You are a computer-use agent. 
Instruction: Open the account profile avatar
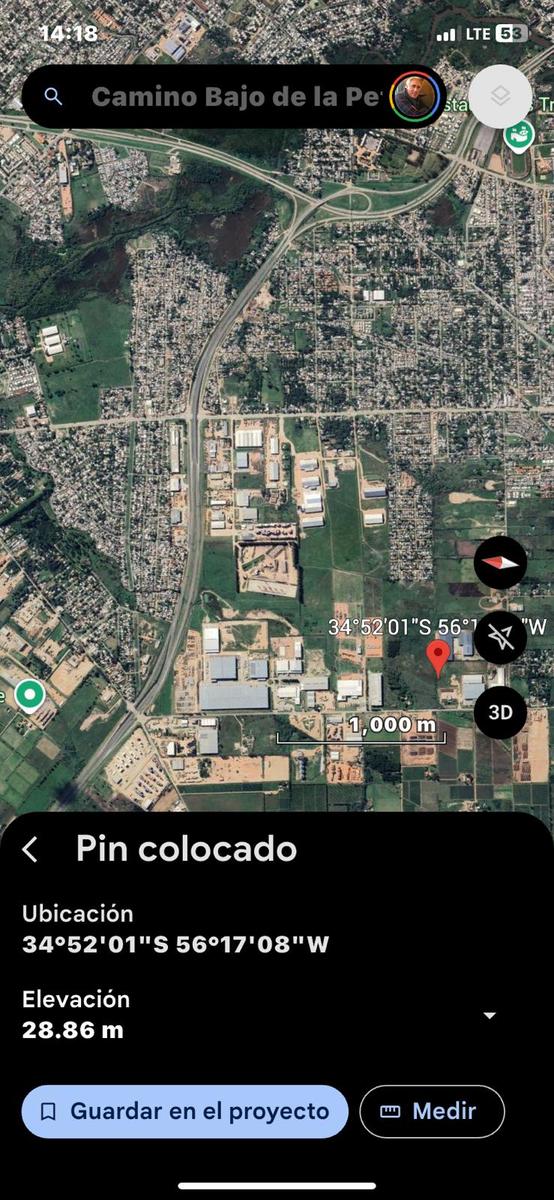[414, 97]
